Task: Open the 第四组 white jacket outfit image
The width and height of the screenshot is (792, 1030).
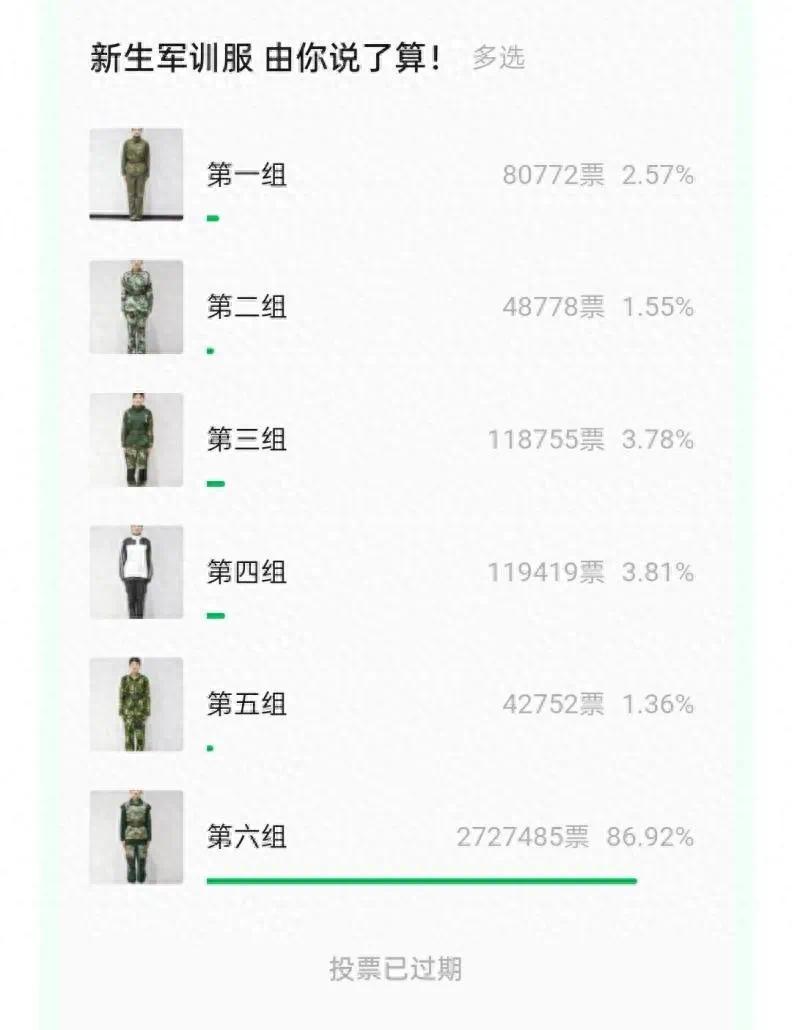Action: pyautogui.click(x=135, y=573)
